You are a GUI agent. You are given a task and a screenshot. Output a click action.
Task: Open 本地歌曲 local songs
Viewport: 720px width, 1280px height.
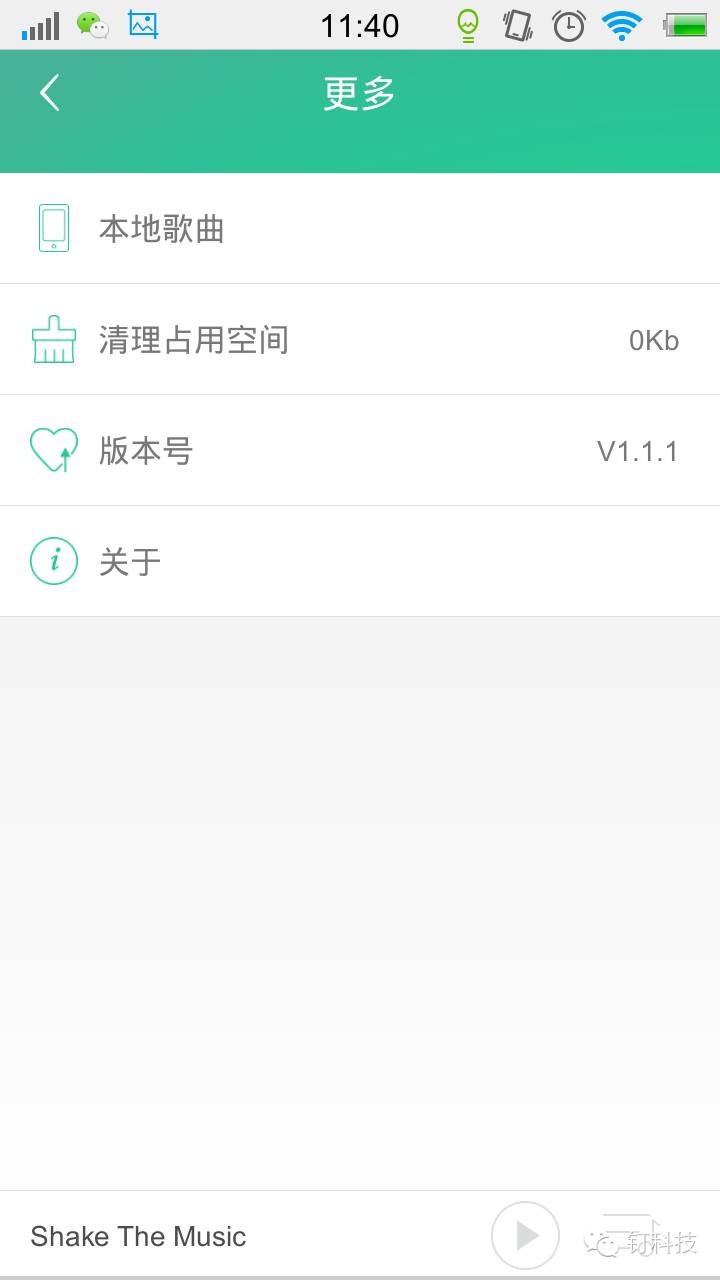(360, 229)
